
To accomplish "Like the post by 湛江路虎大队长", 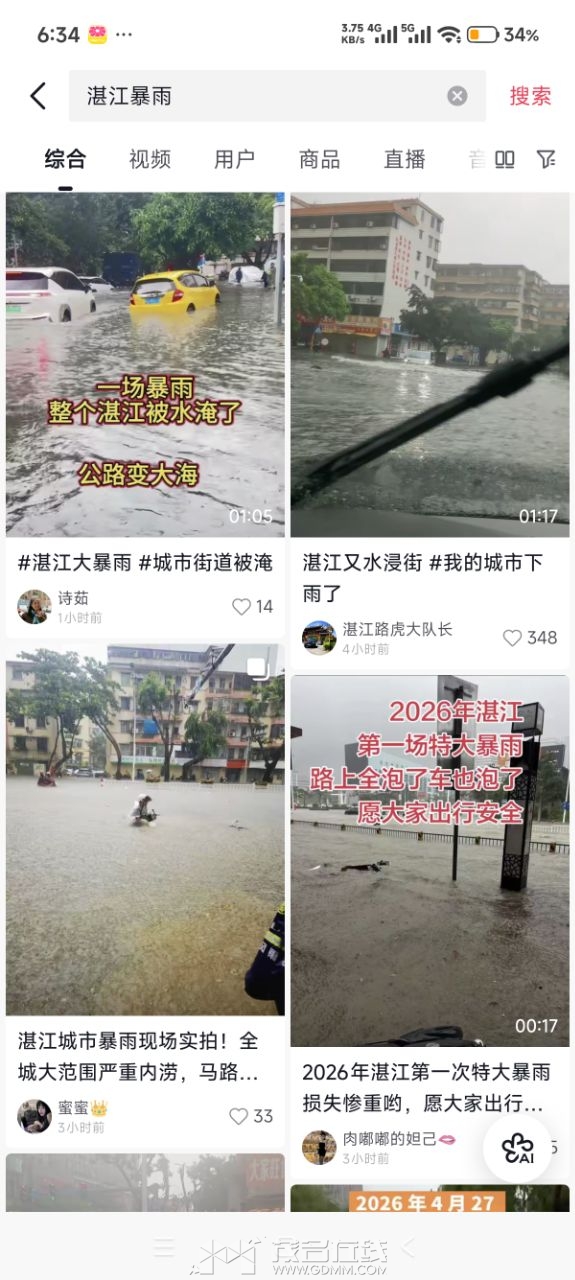I will (529, 637).
